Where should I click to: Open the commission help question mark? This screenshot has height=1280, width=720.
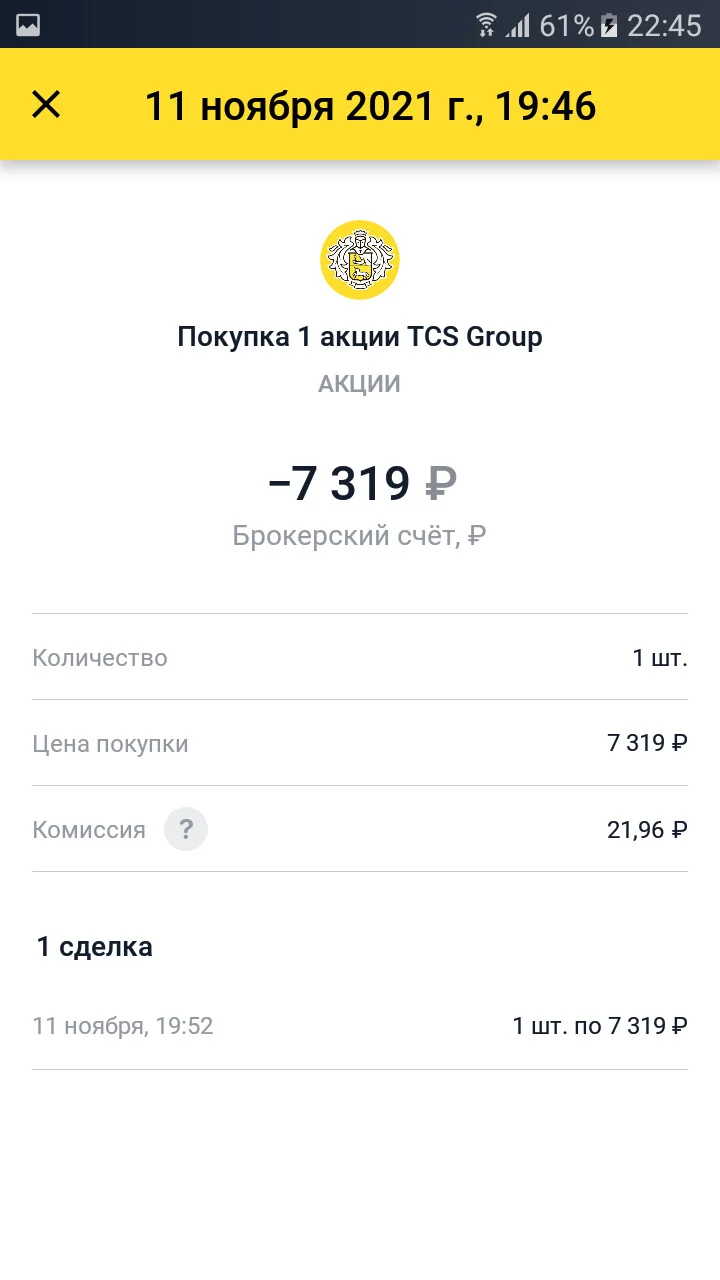186,829
